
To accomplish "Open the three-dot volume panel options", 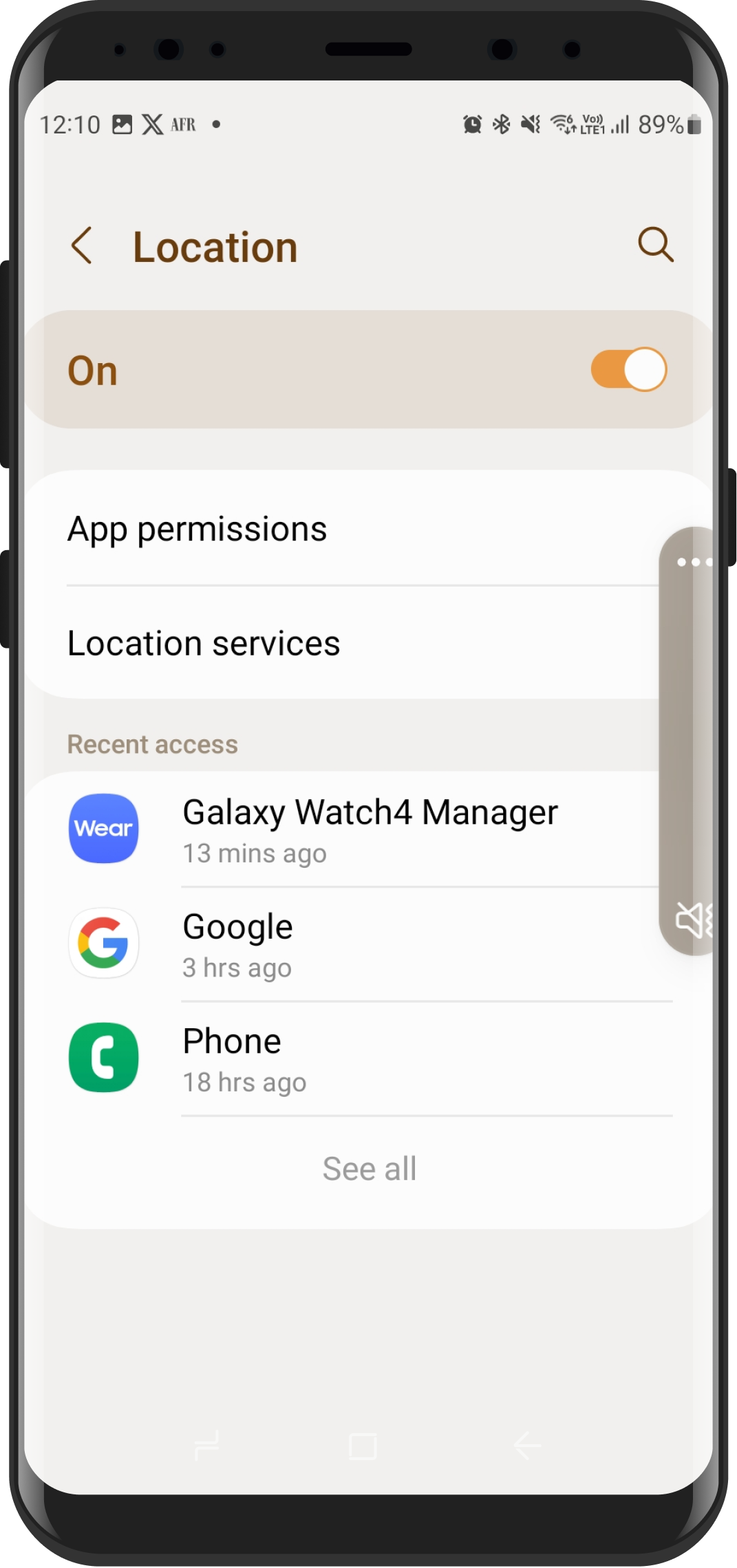I will tap(694, 562).
